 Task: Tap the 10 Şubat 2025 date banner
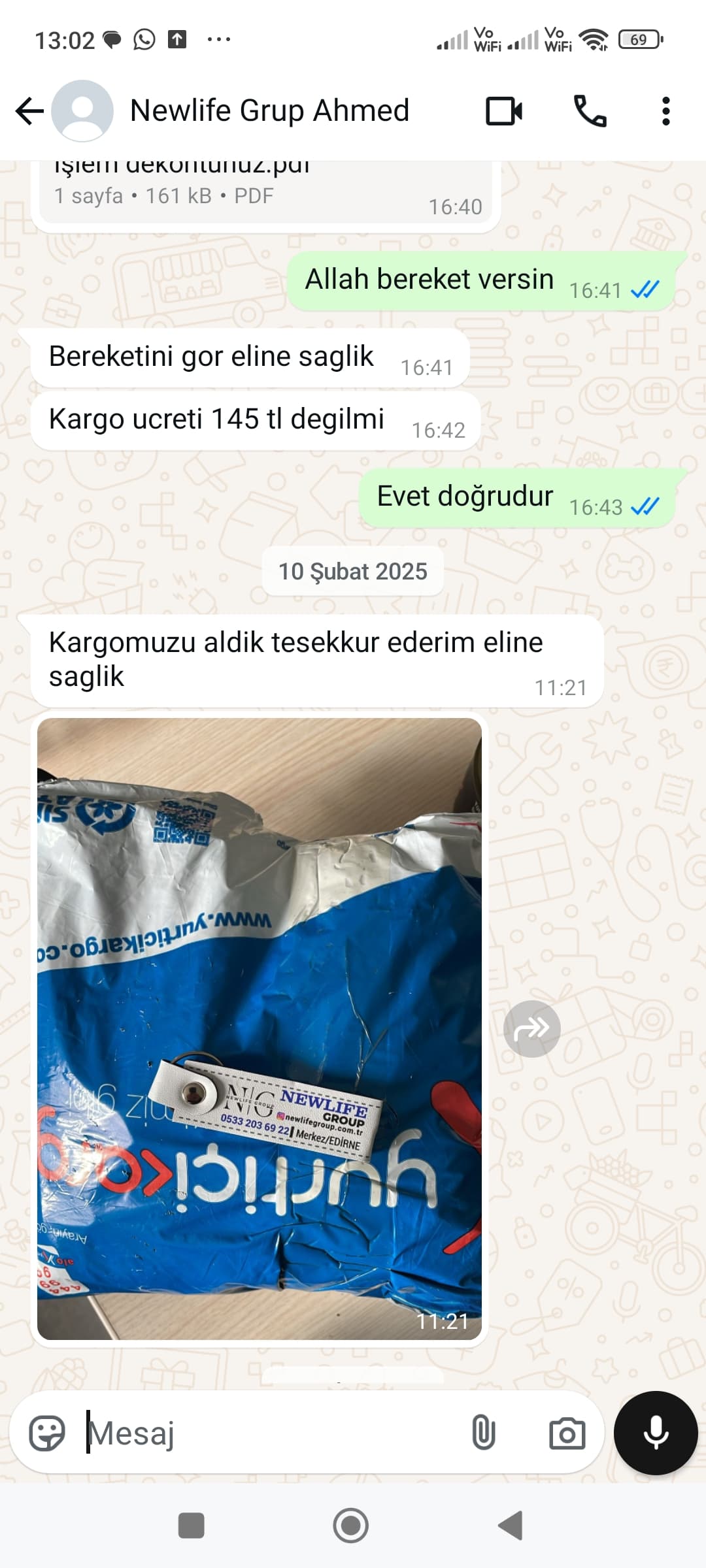tap(352, 570)
